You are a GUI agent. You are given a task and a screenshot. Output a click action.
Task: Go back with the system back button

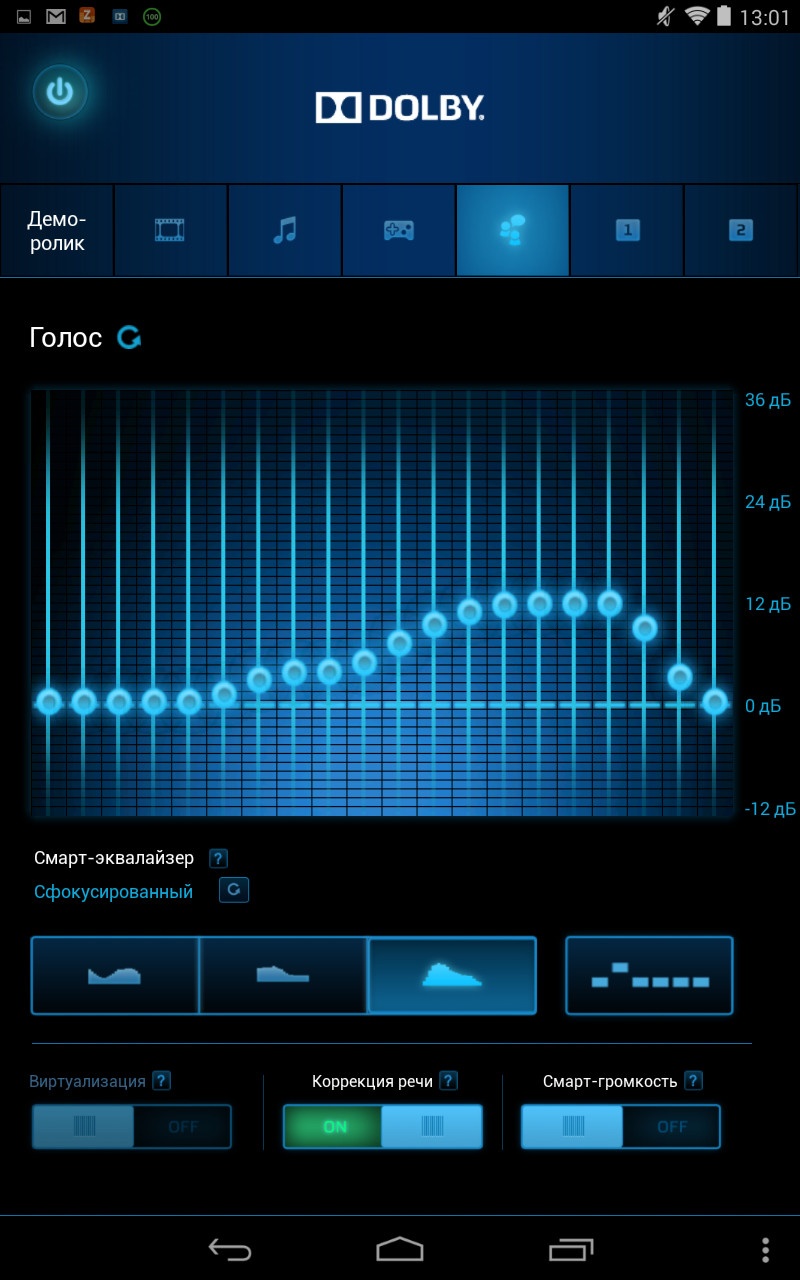pyautogui.click(x=230, y=1249)
